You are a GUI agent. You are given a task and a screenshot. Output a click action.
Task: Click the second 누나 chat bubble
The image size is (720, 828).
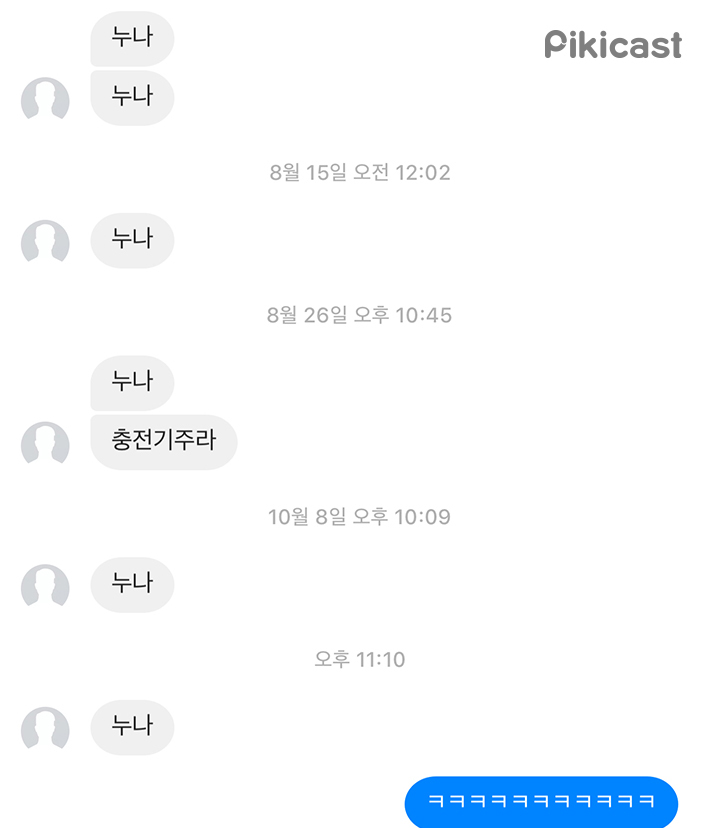[x=132, y=99]
